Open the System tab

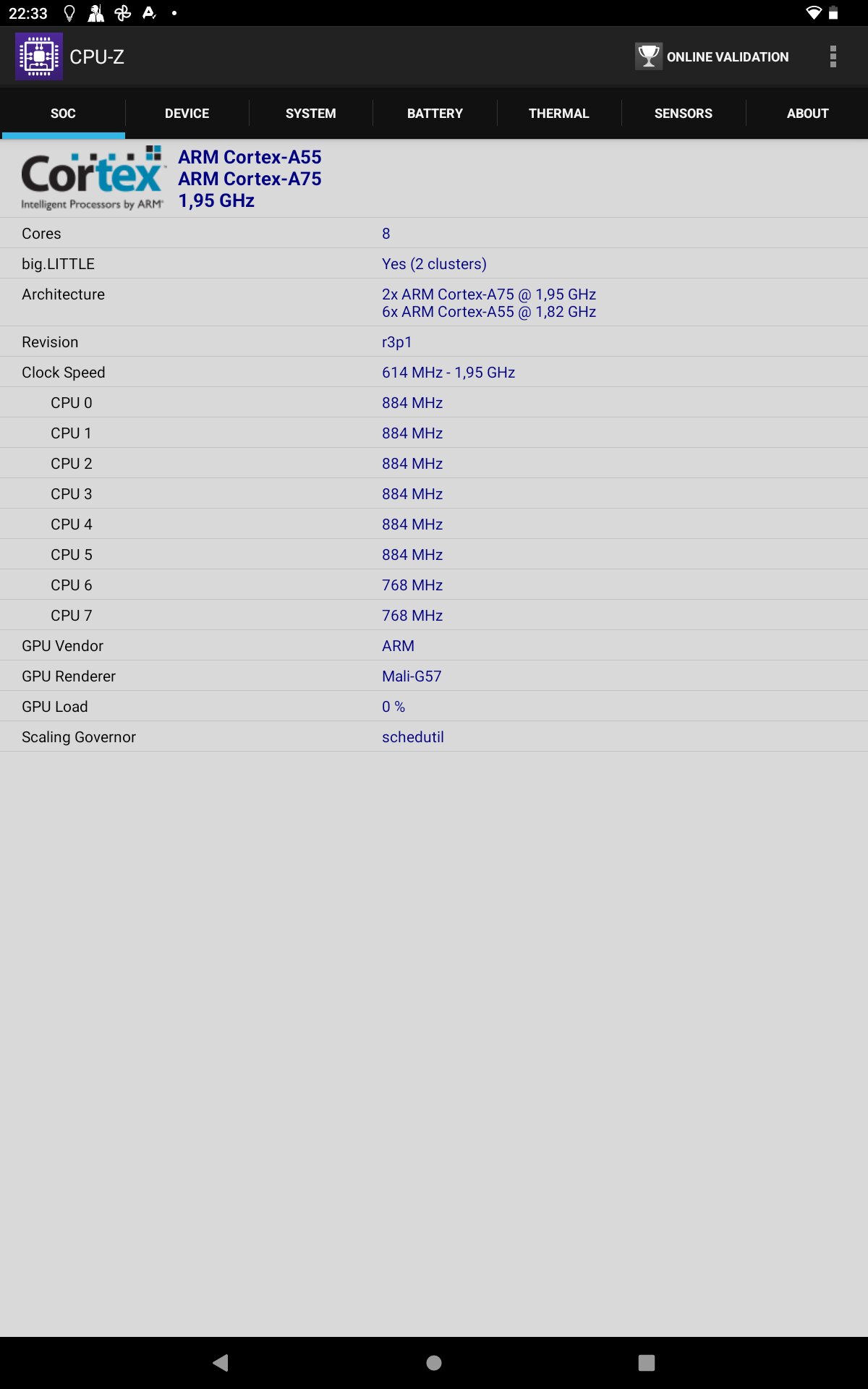311,114
